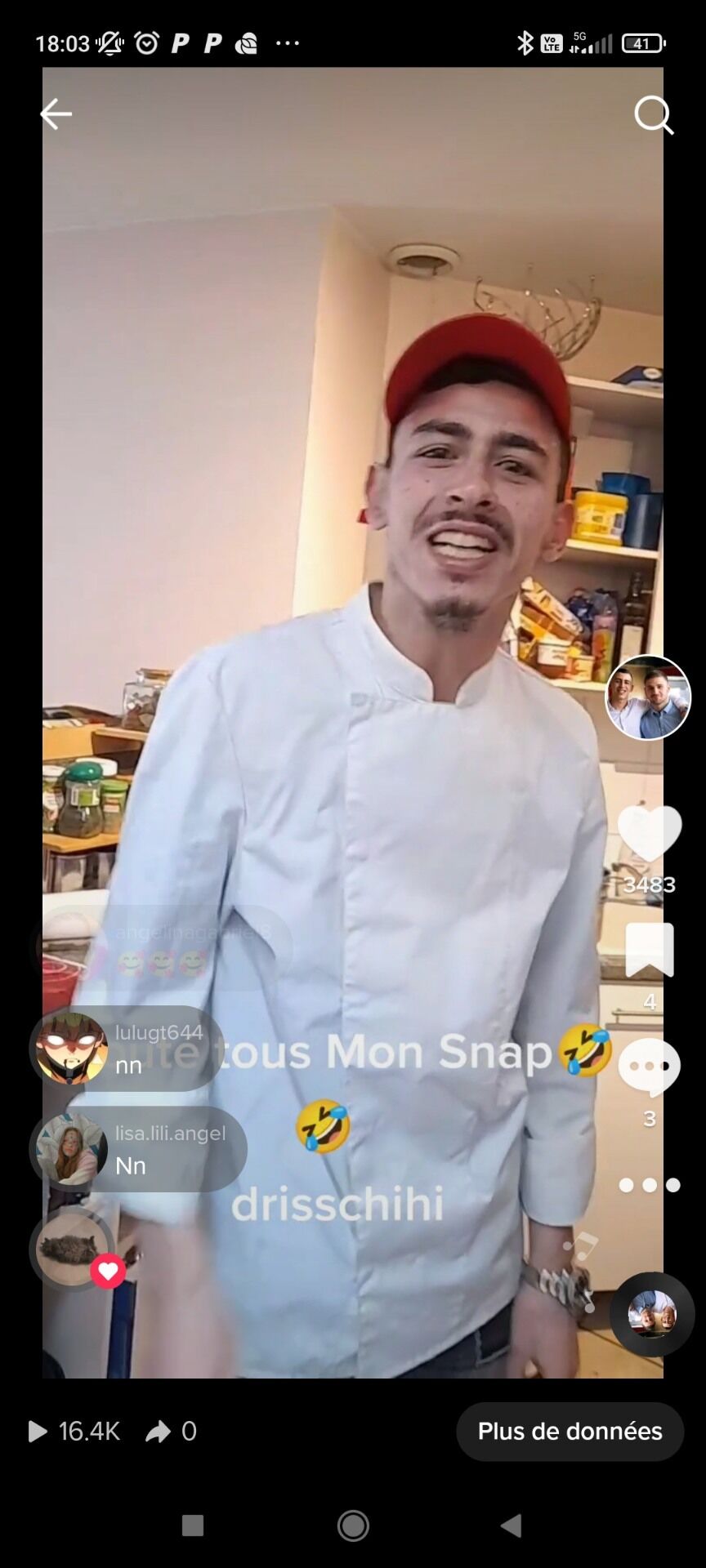Open the creator's profile picture
Viewport: 706px width, 1568px height.
648,697
